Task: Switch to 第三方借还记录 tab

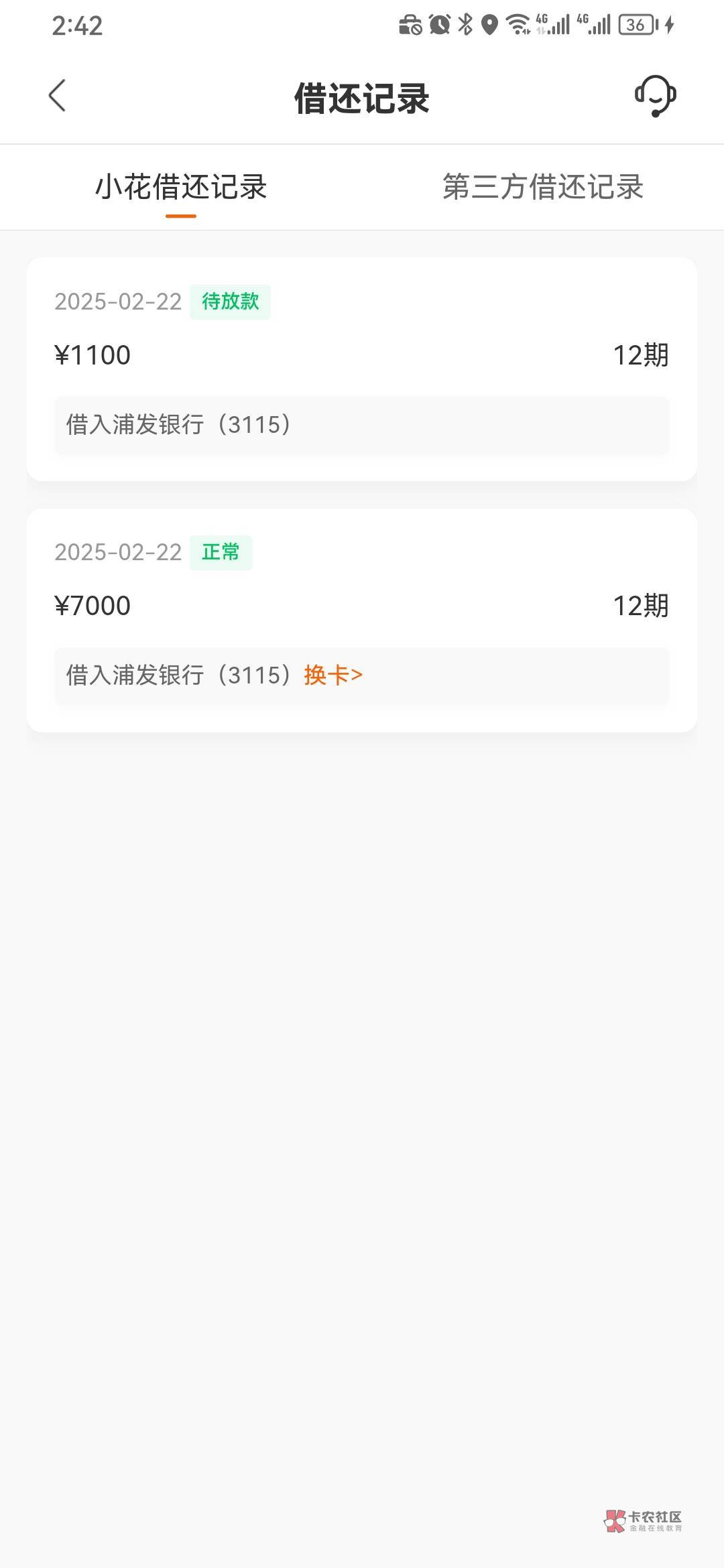Action: click(x=543, y=187)
